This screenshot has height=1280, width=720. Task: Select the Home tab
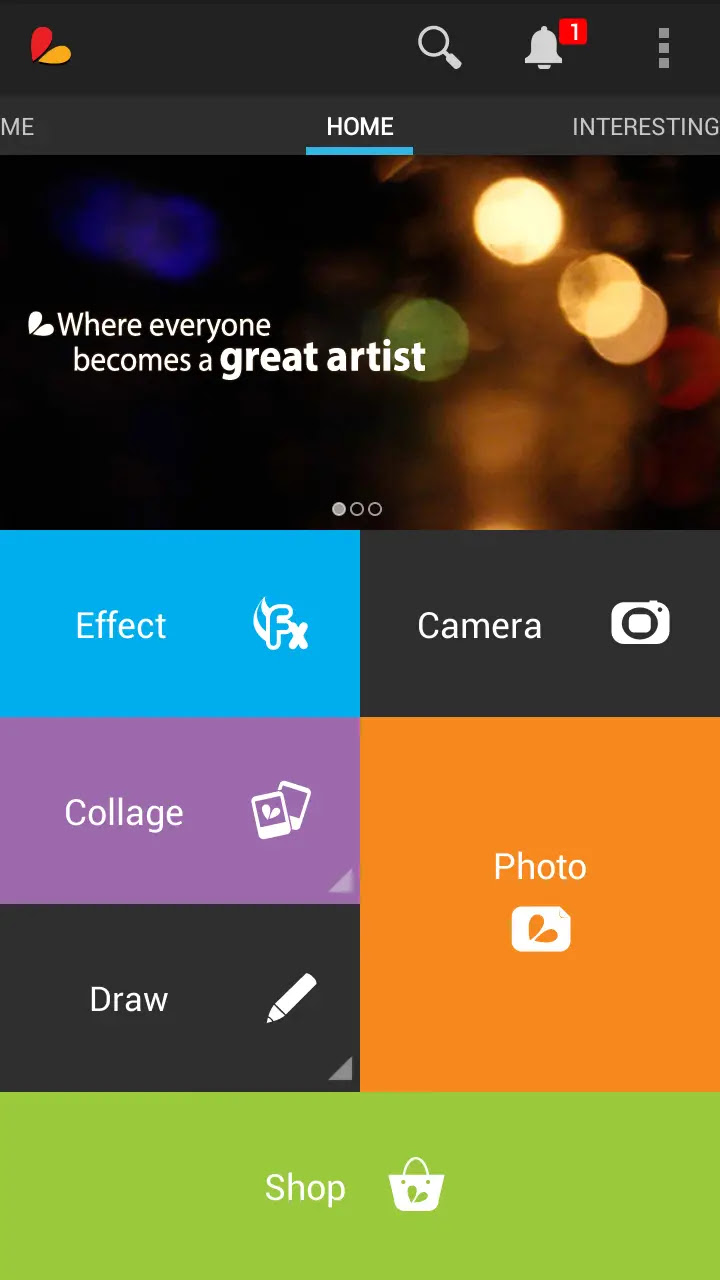360,127
